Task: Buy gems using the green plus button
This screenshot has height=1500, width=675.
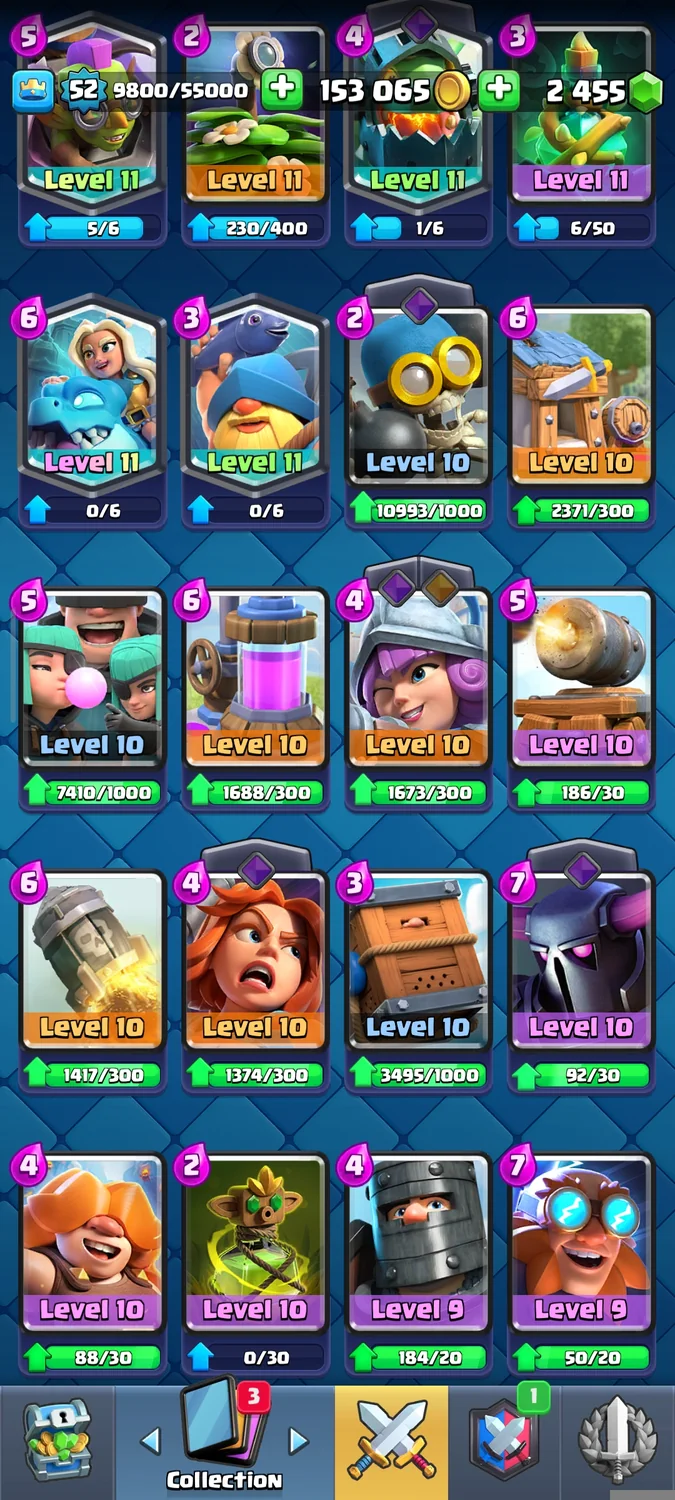Action: point(498,90)
